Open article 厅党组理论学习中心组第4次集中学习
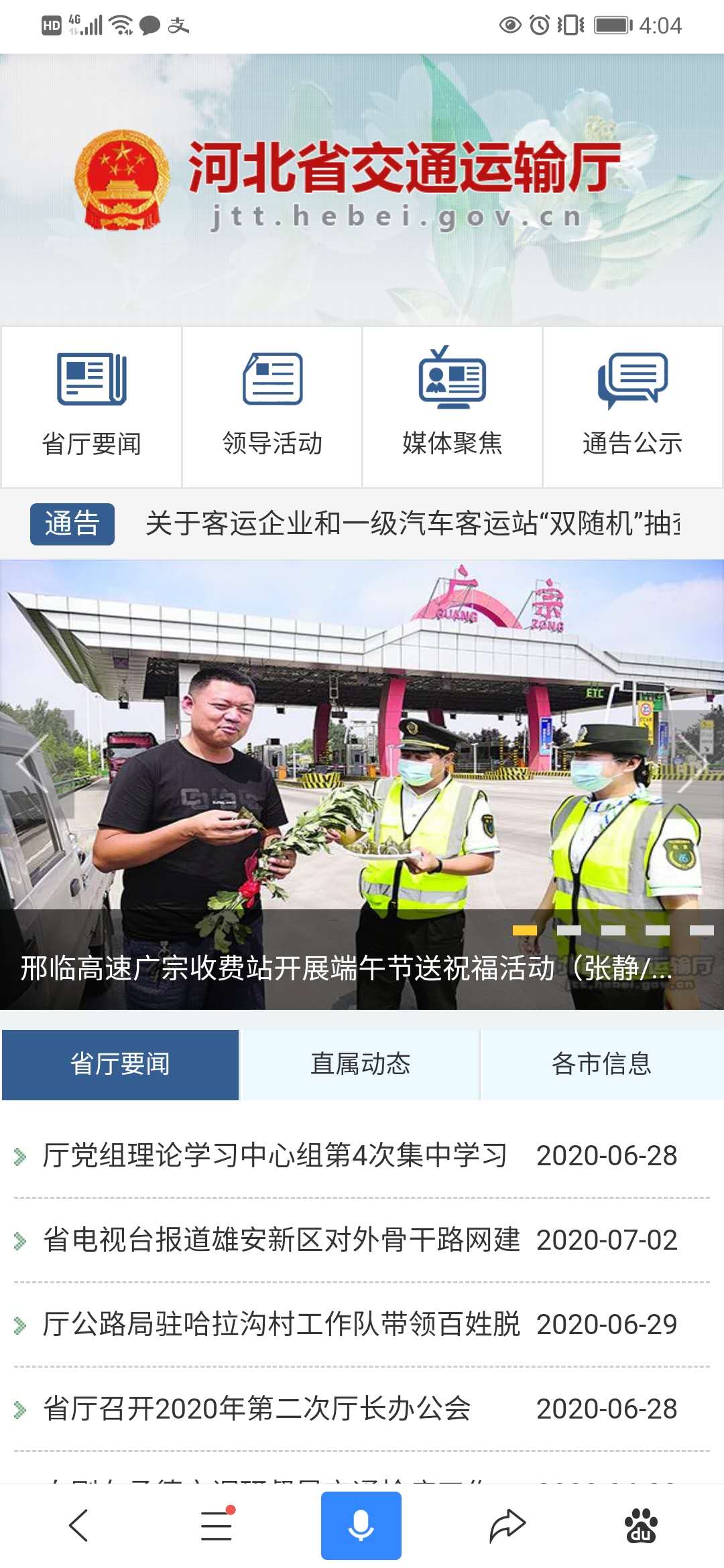The image size is (724, 1568). tap(275, 1155)
